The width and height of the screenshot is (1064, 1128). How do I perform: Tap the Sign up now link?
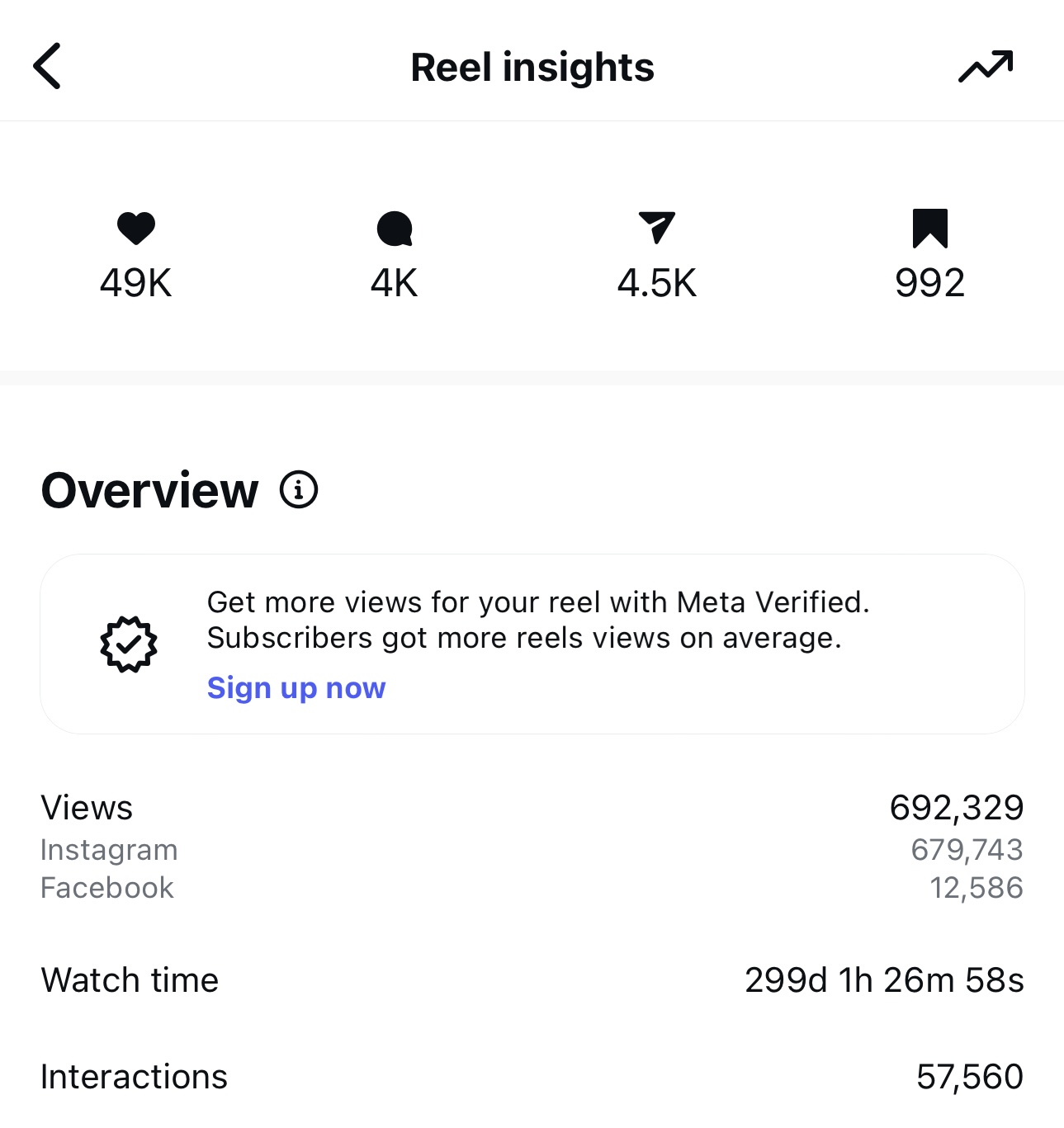296,687
